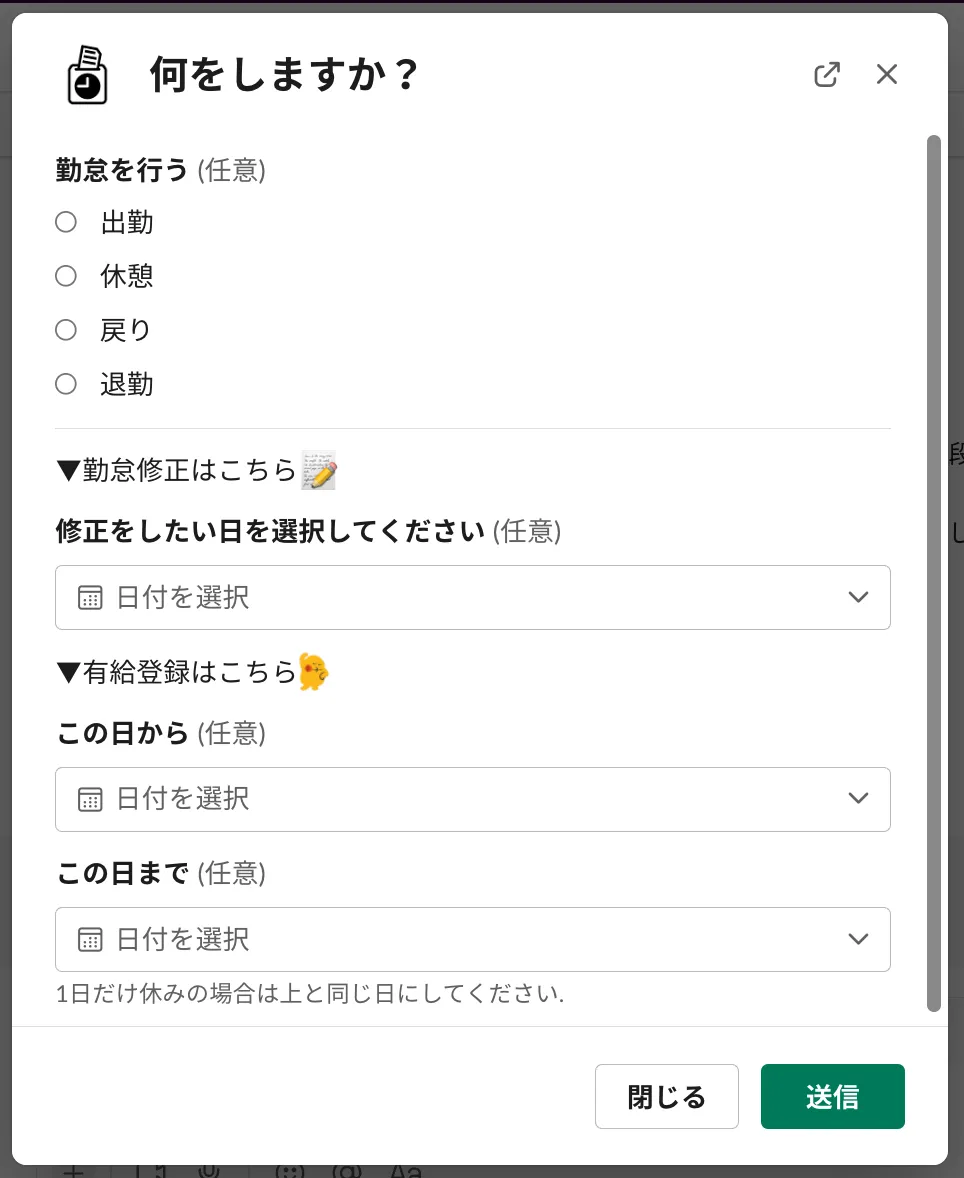Image resolution: width=964 pixels, height=1178 pixels.
Task: Open the dialog in a new window
Action: pos(827,75)
